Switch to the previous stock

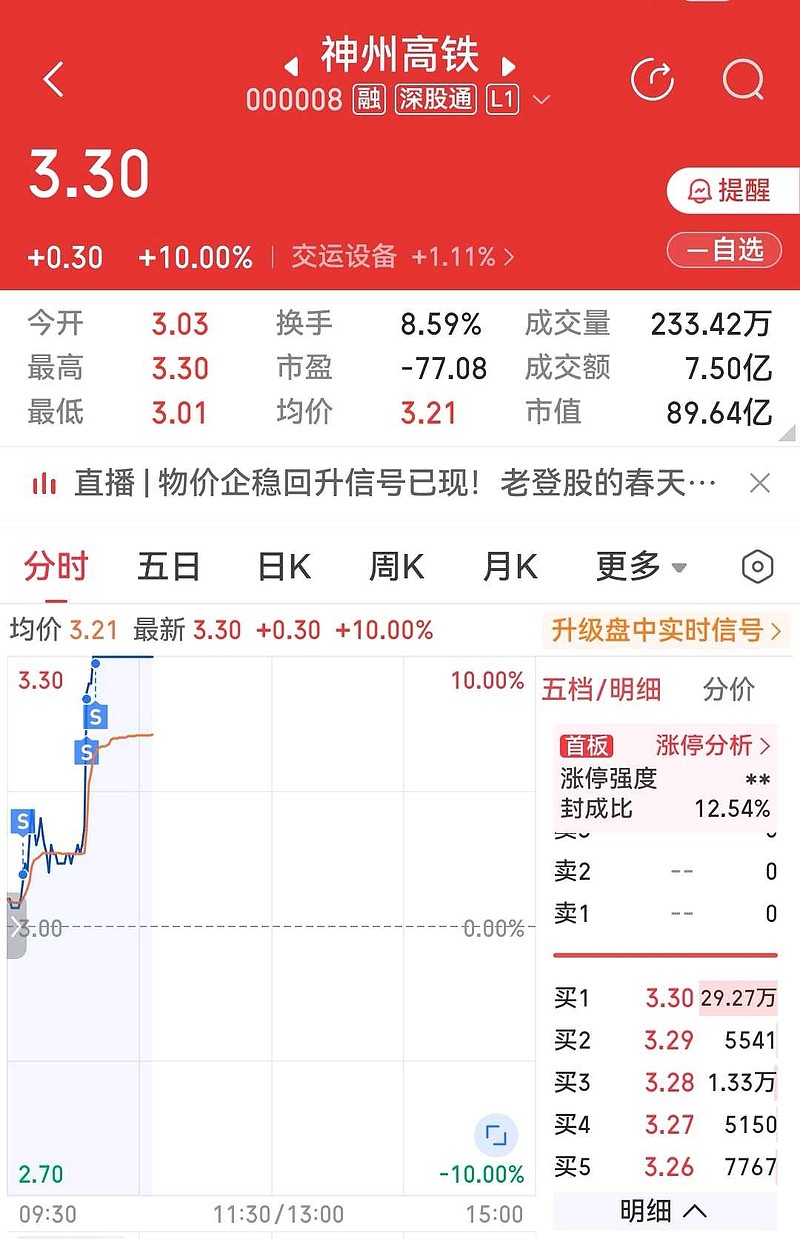291,67
